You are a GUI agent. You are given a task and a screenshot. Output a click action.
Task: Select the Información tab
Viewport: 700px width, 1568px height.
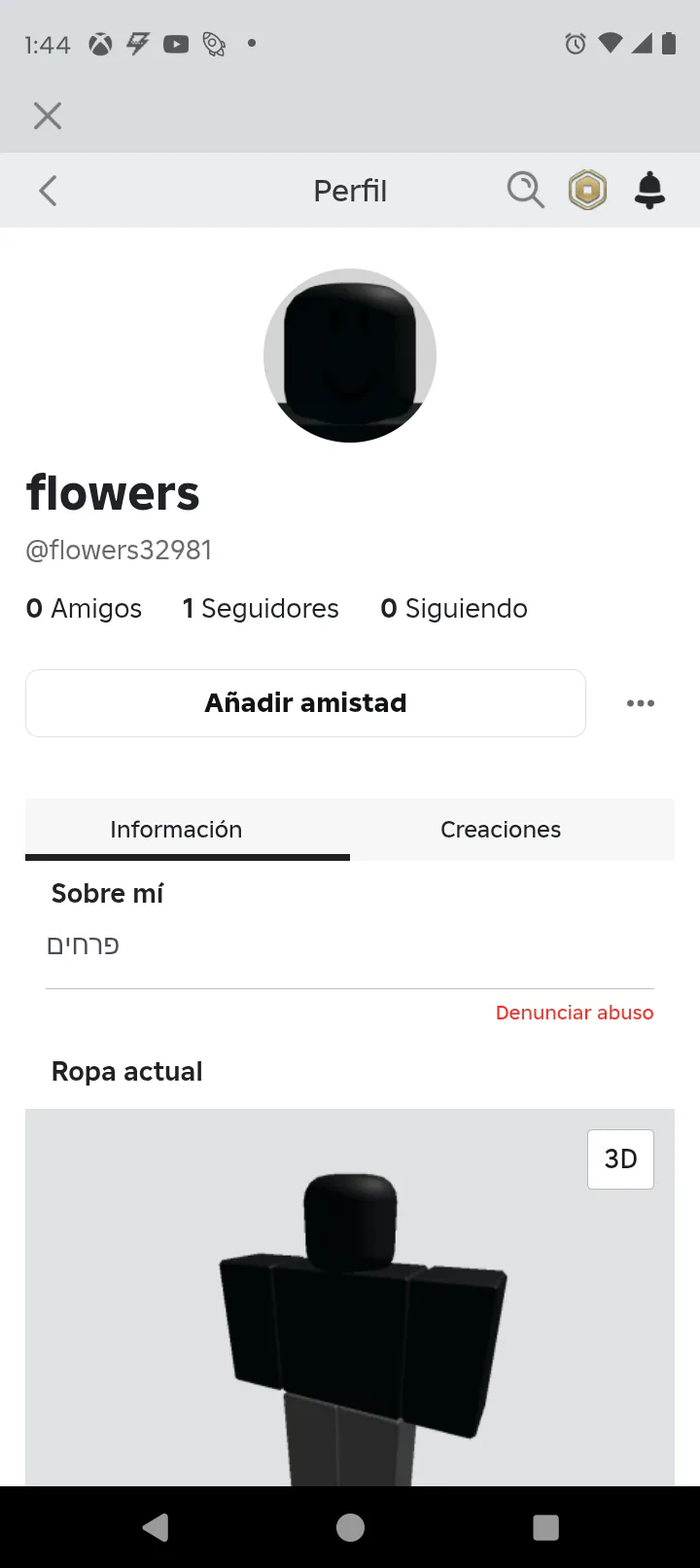[x=188, y=830]
